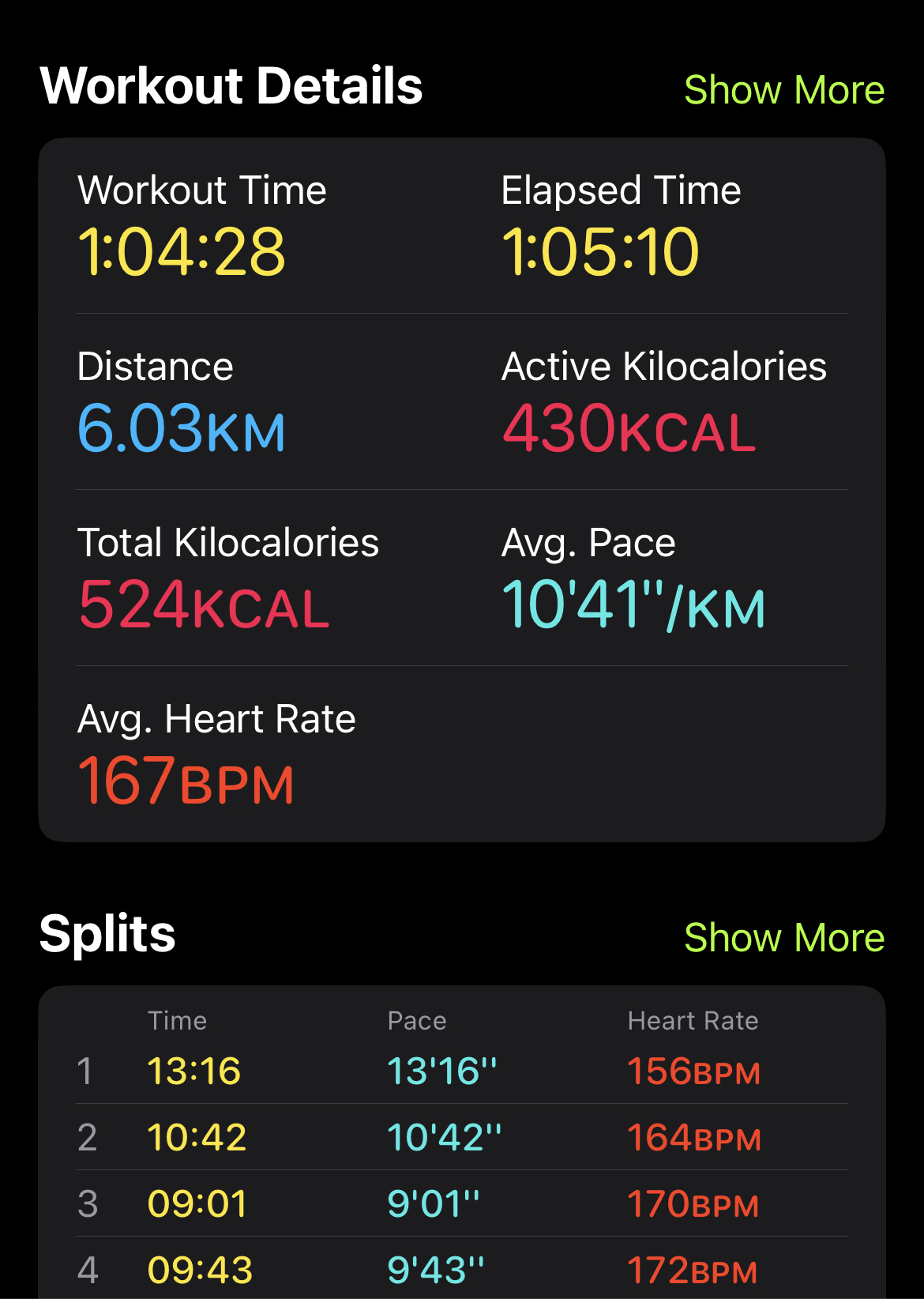Show more workout details
The image size is (924, 1299).
783,90
